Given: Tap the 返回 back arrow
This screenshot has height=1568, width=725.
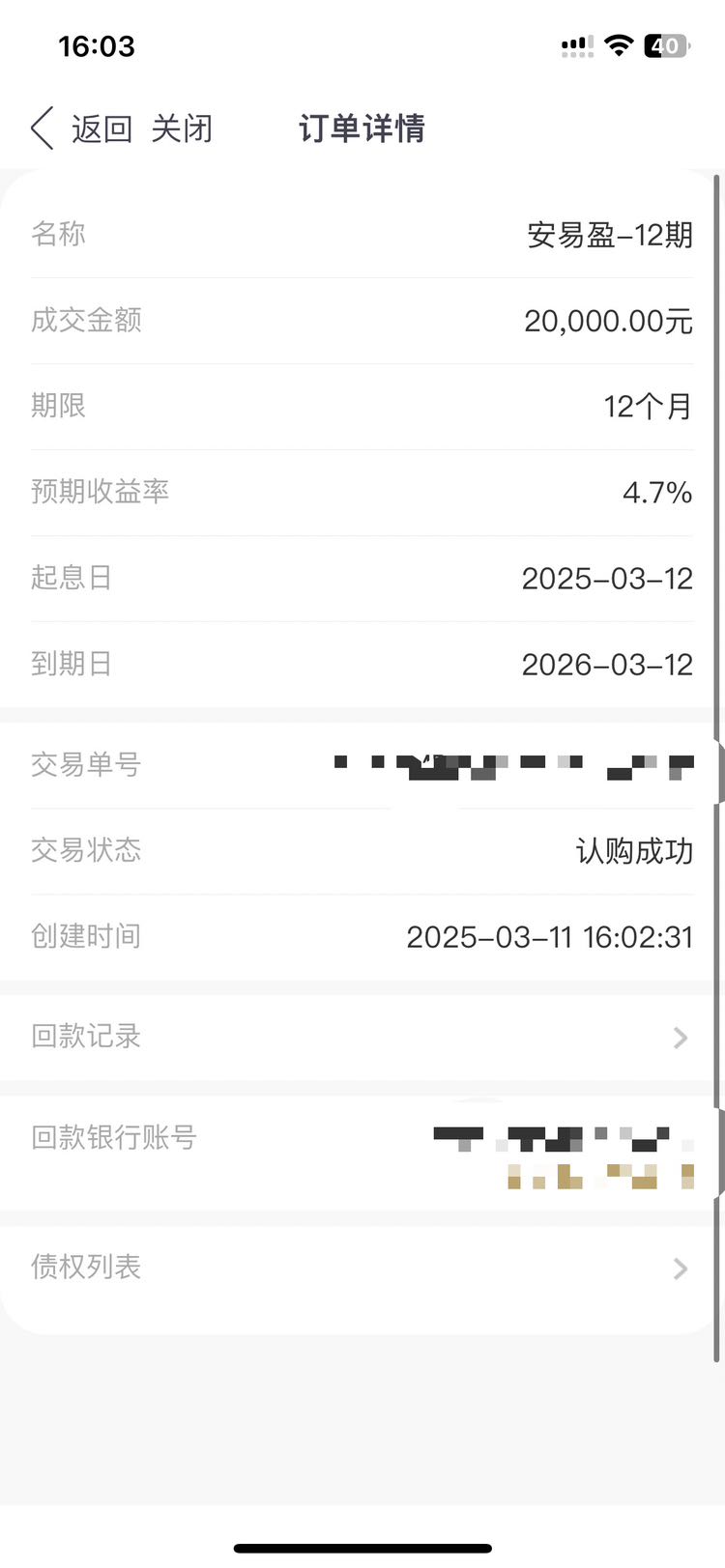Looking at the screenshot, I should point(43,128).
